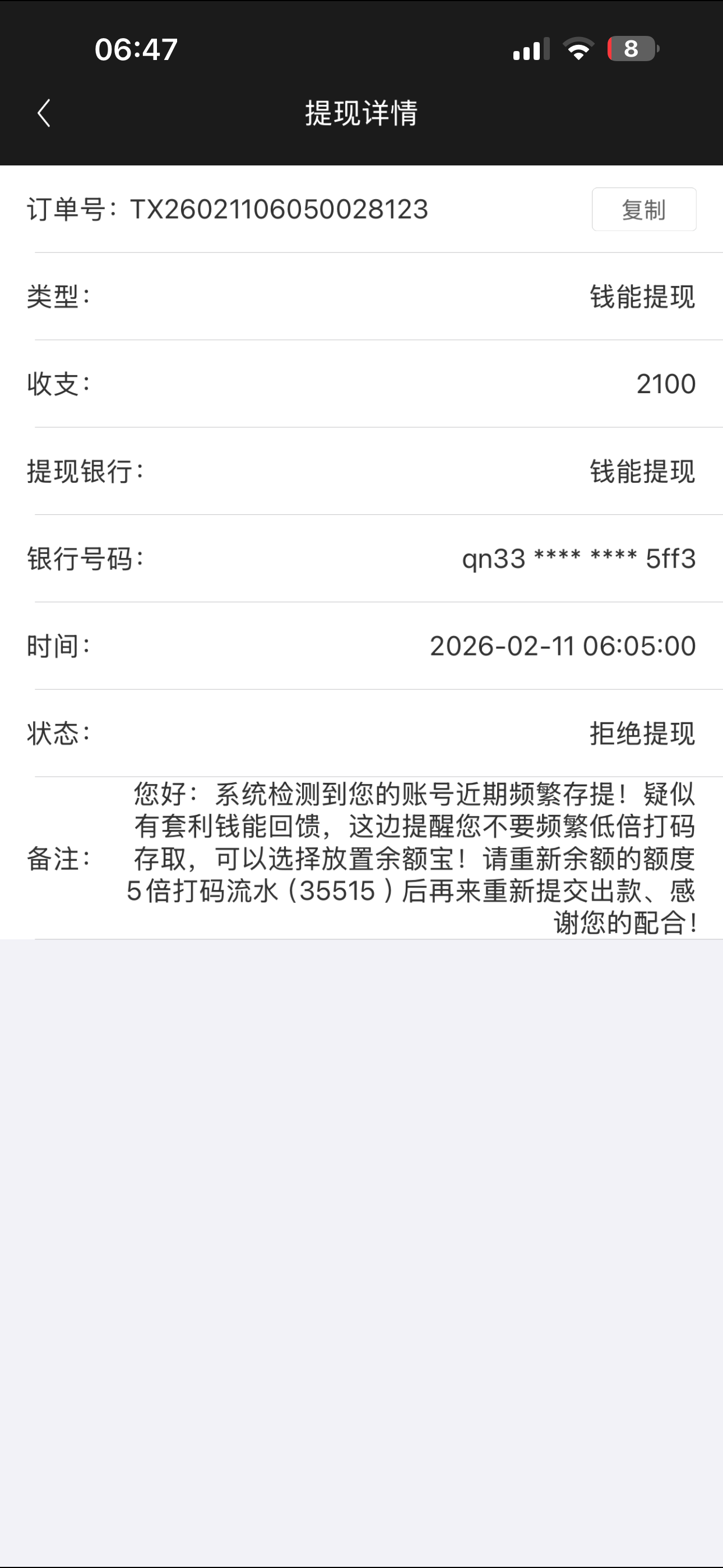Go back from the 提现详情 page
The image size is (723, 1568).
point(44,113)
